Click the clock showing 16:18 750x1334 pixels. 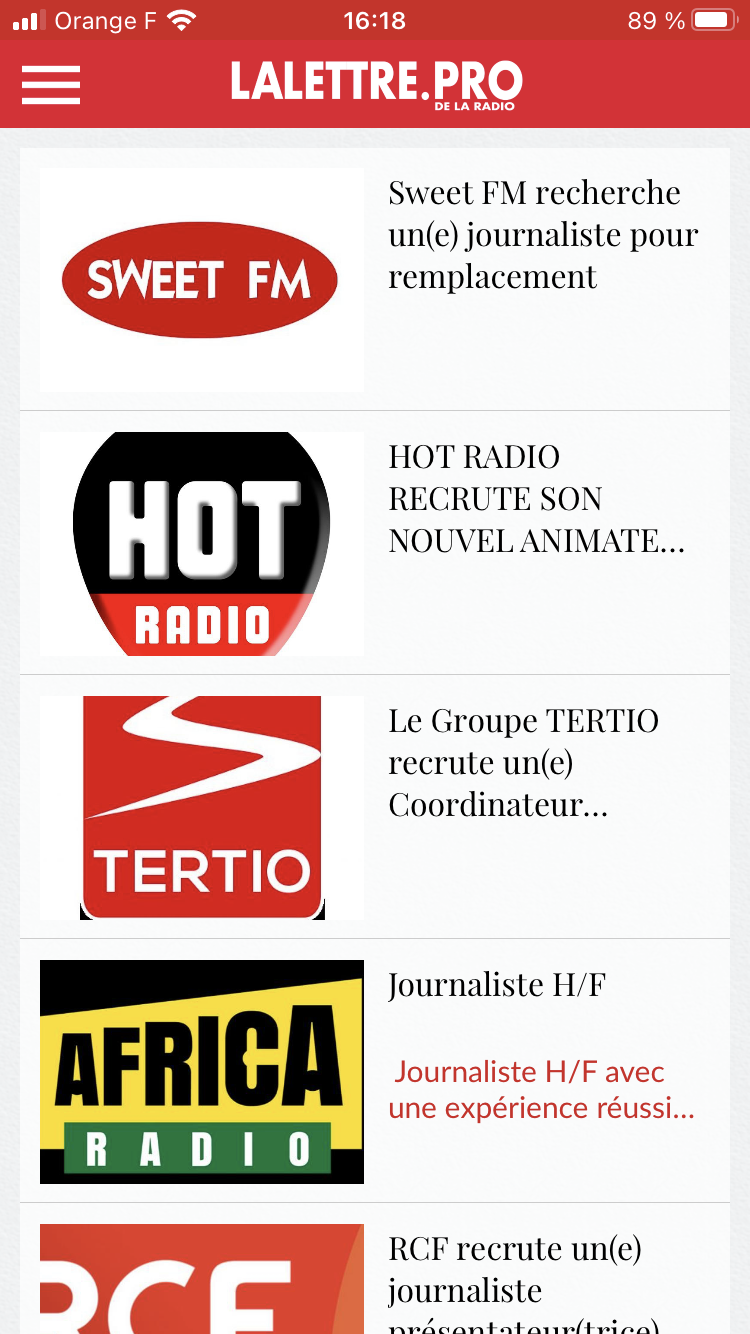[375, 20]
